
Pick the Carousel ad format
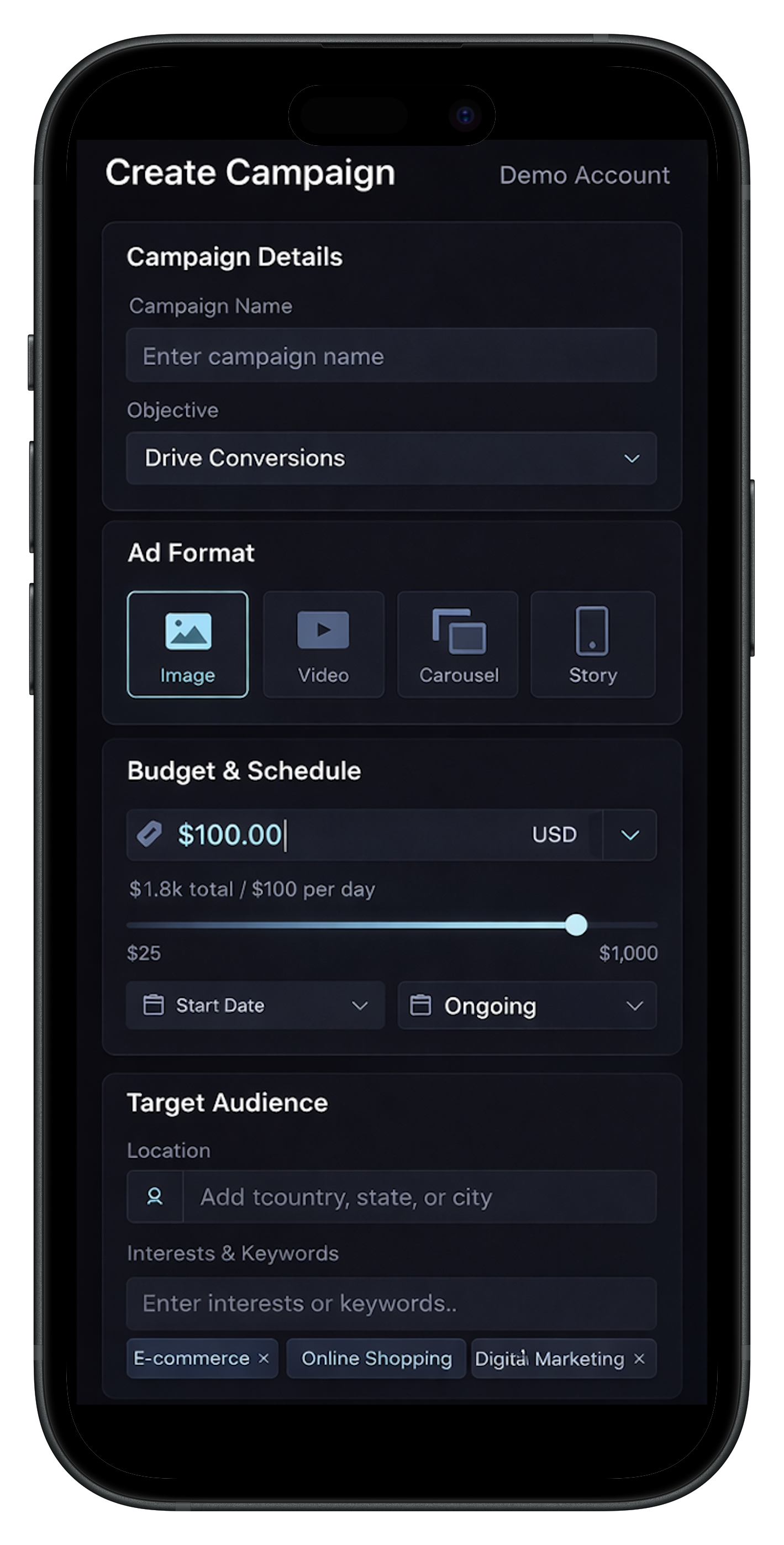458,644
